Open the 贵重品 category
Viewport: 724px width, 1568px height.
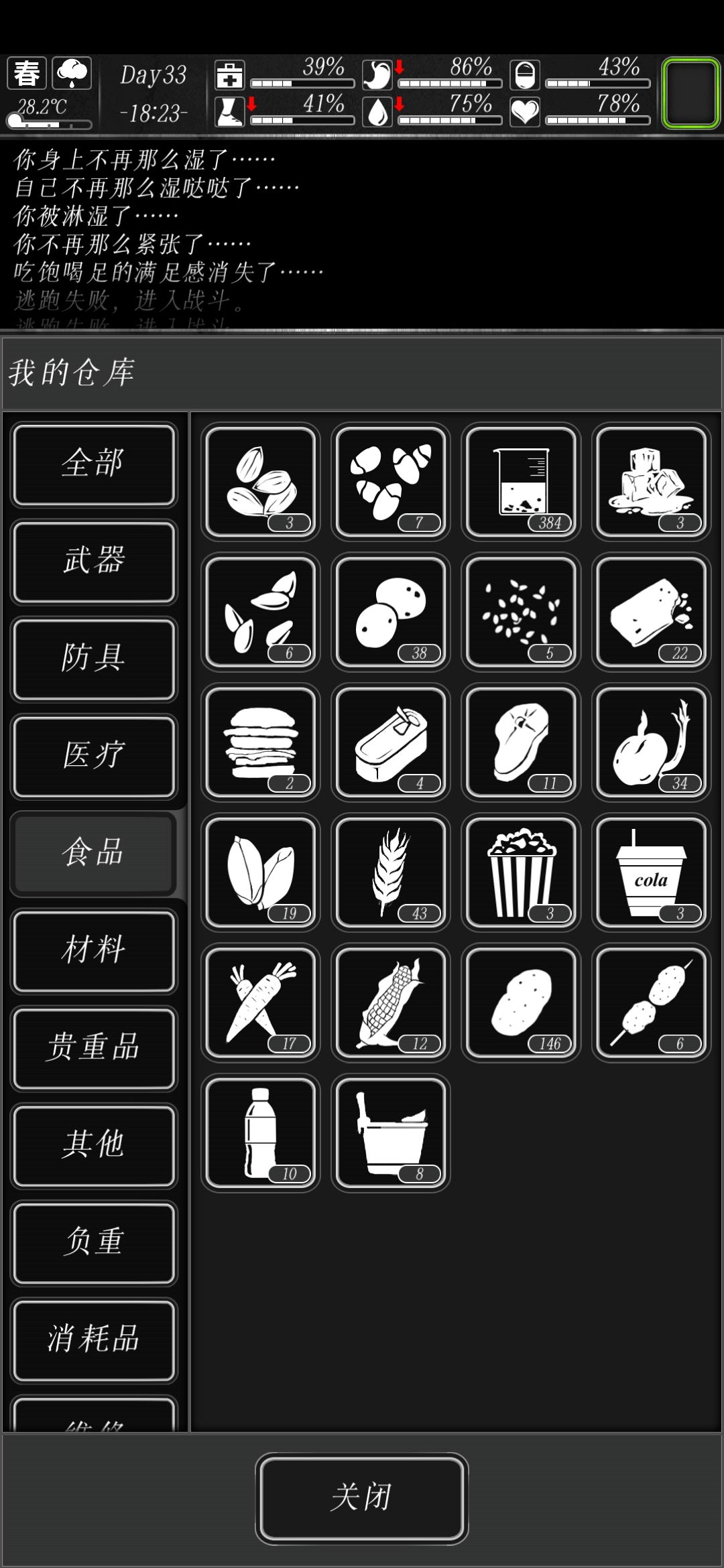(x=94, y=1048)
